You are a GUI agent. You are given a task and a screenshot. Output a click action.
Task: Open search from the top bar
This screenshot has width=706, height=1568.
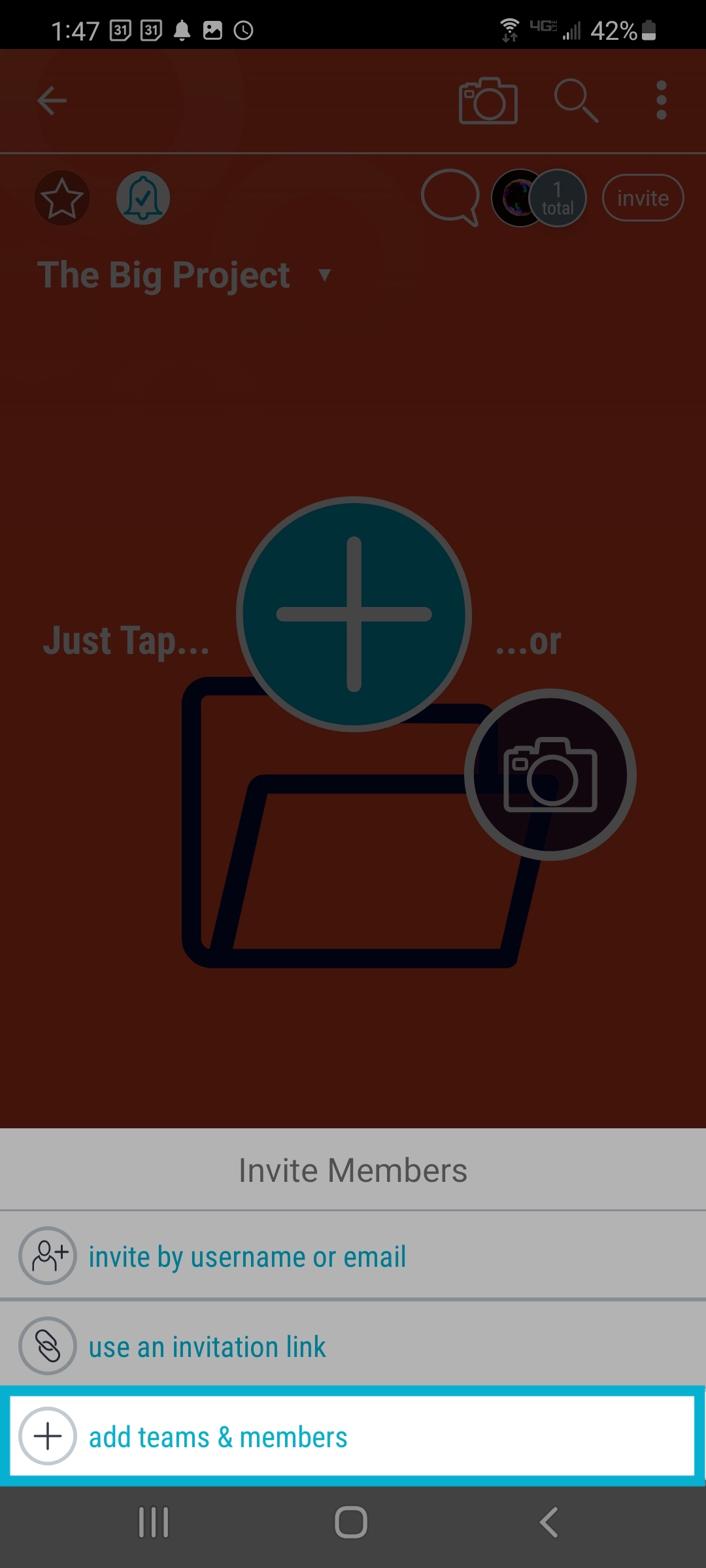(x=575, y=101)
